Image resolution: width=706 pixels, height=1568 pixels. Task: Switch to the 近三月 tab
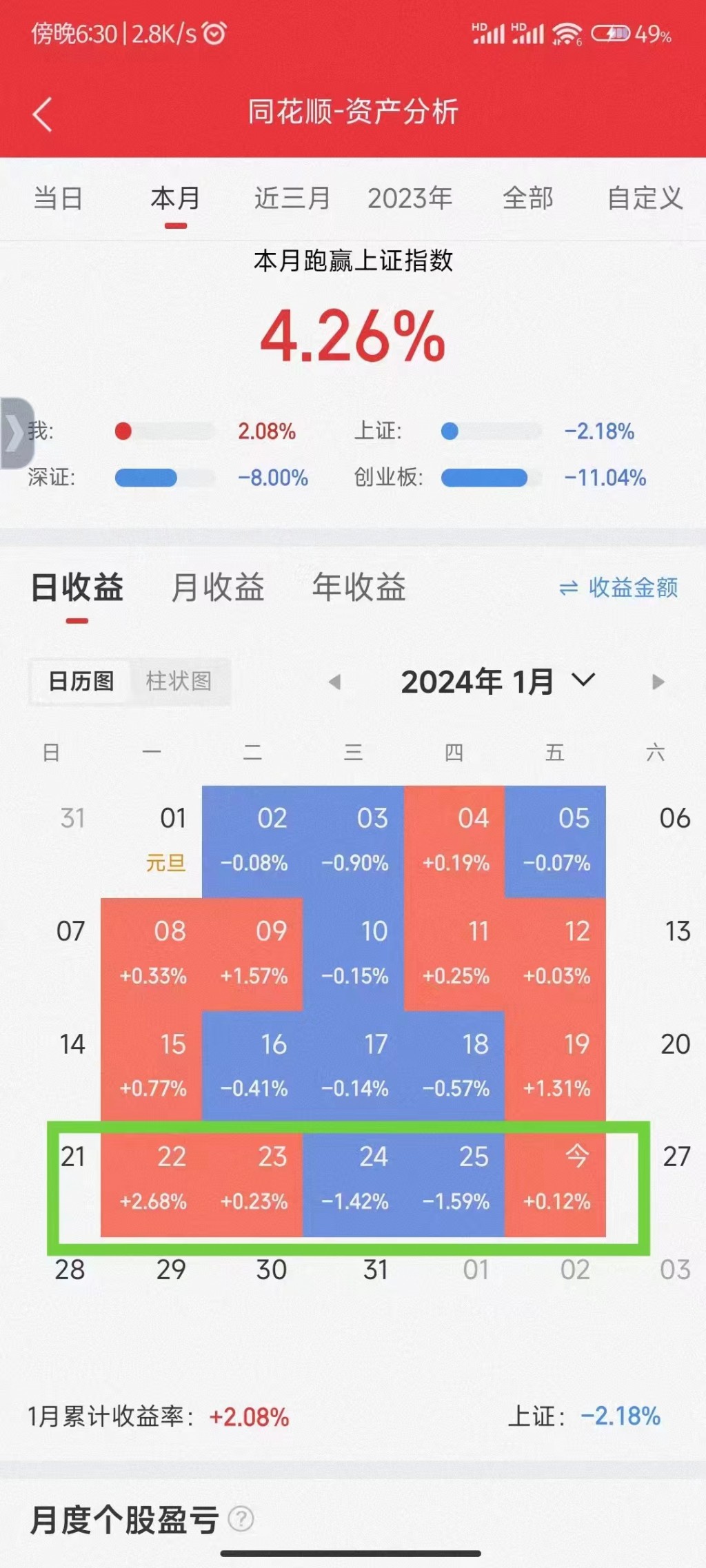pyautogui.click(x=292, y=198)
